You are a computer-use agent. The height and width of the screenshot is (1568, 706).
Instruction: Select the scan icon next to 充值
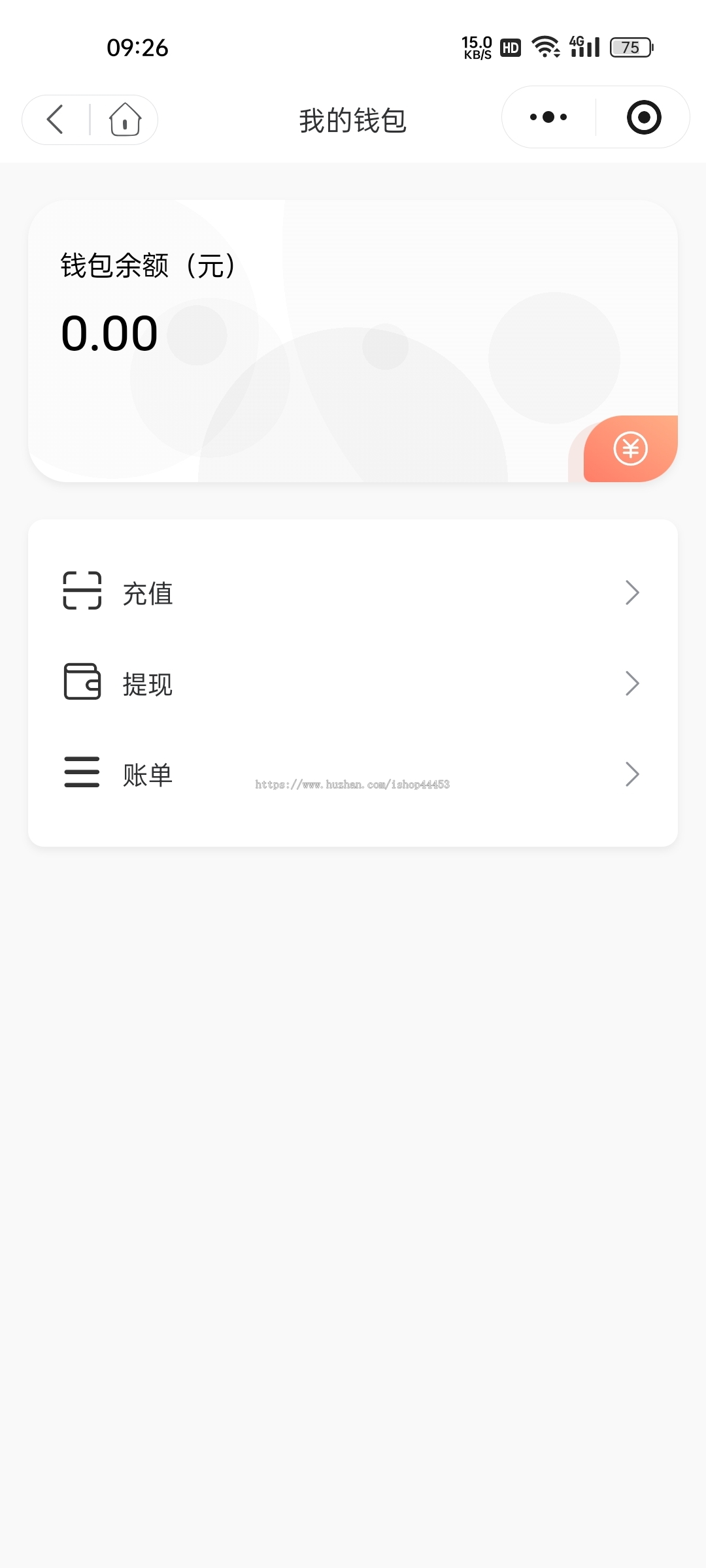tap(81, 592)
